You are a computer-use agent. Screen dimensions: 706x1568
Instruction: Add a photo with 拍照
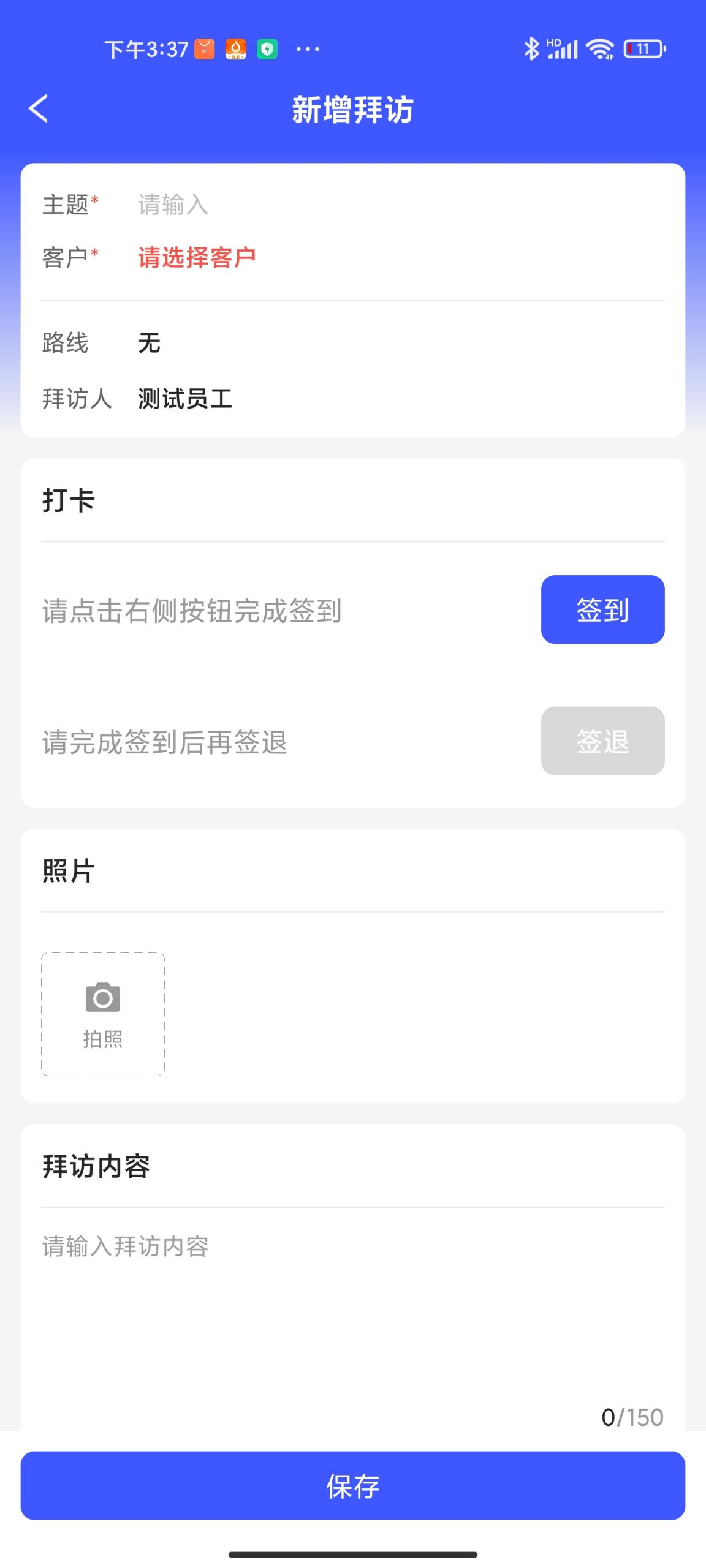[103, 1014]
